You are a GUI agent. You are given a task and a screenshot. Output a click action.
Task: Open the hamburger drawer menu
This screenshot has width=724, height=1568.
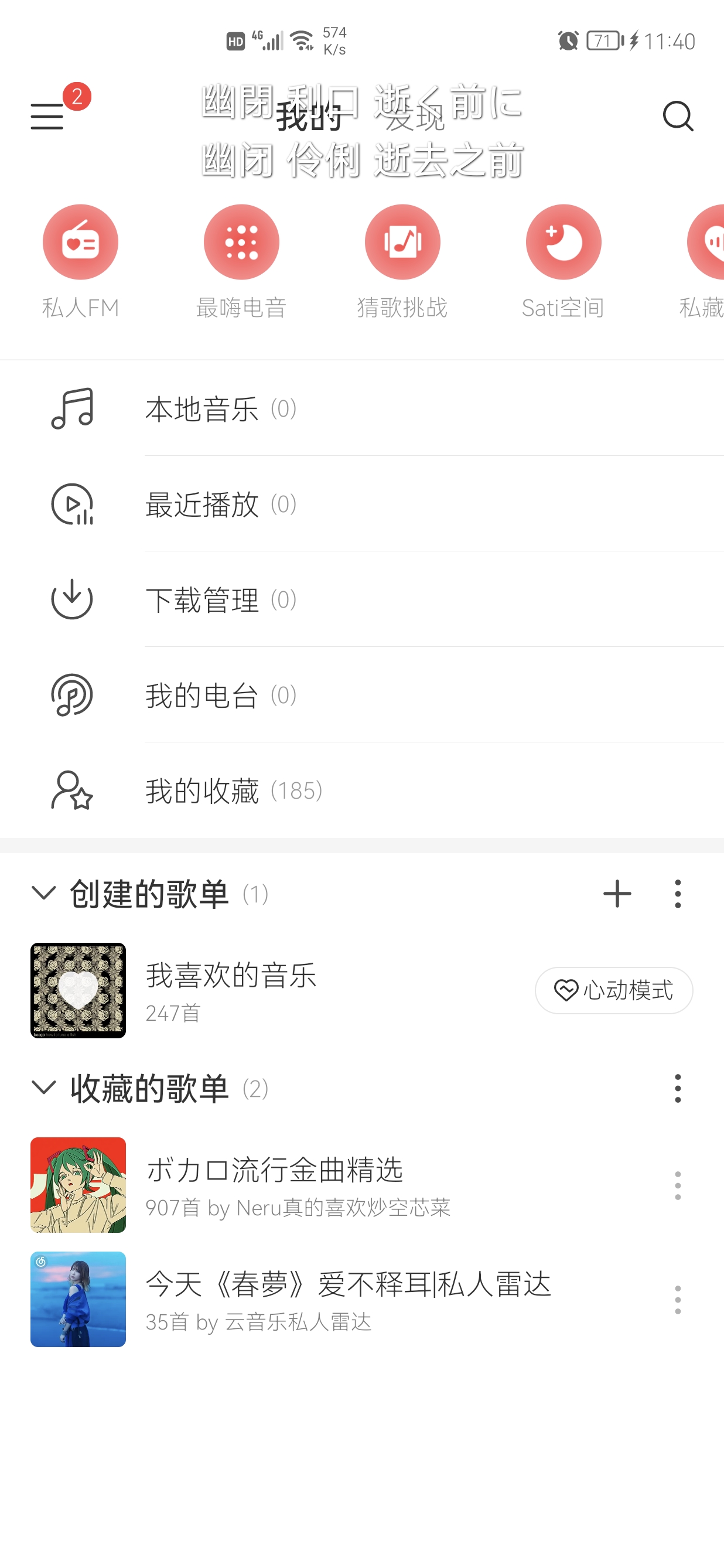click(x=47, y=115)
